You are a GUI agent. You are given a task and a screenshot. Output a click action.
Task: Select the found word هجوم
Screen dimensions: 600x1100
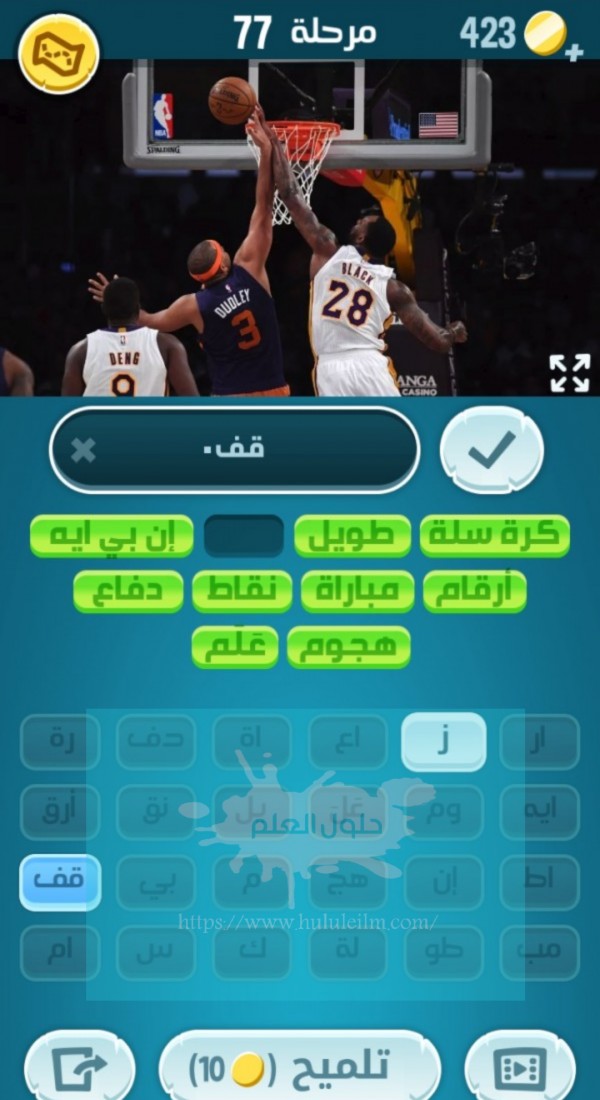coord(348,647)
